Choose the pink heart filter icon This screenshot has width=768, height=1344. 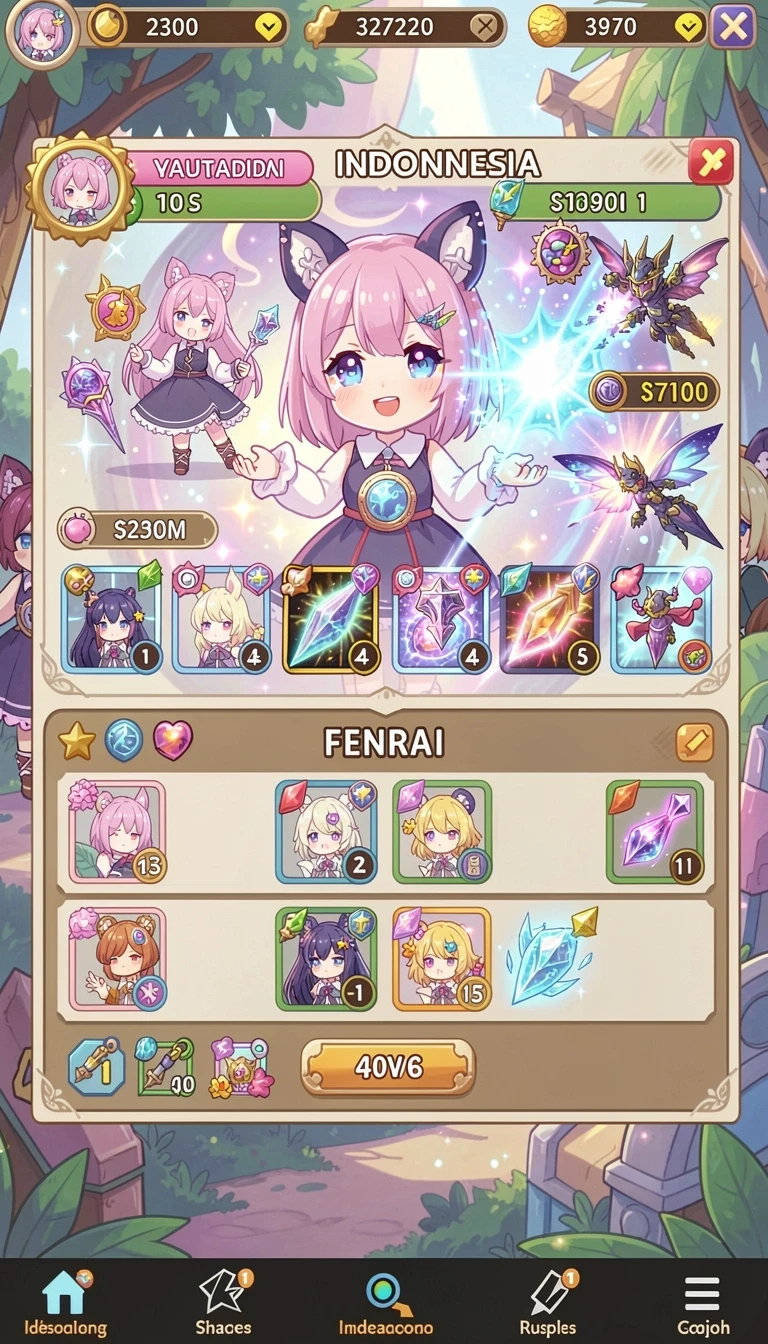(x=172, y=741)
